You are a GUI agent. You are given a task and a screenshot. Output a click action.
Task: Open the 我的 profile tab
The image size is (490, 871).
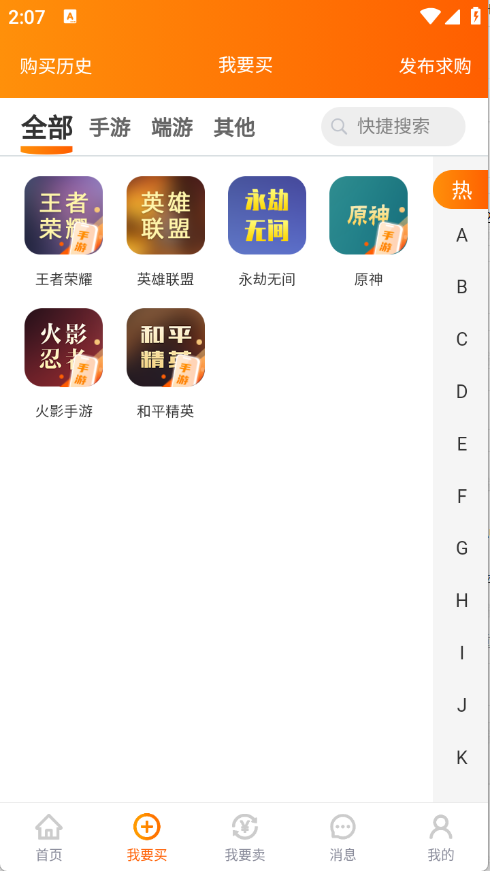[441, 838]
